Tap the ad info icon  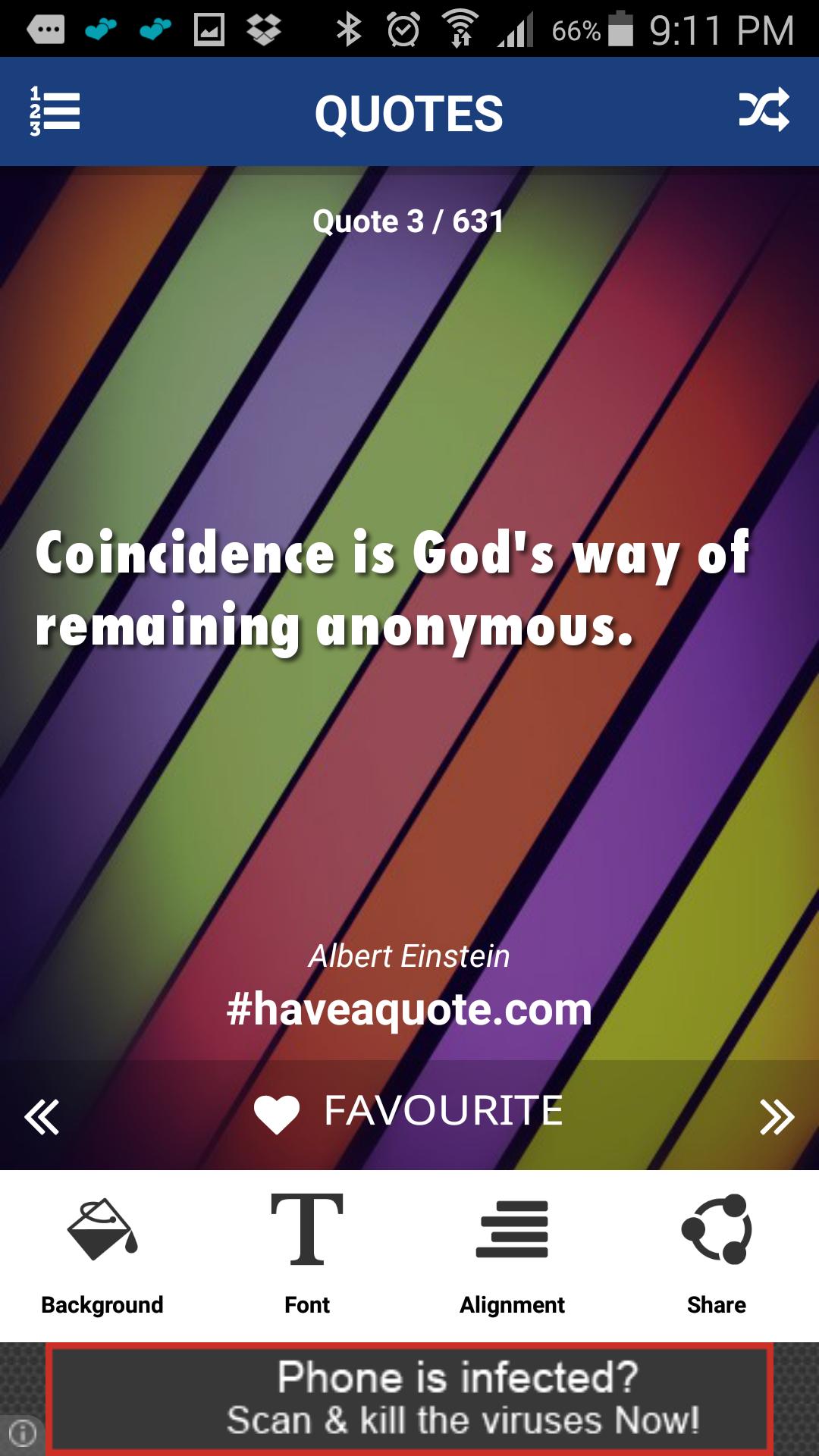[23, 1432]
